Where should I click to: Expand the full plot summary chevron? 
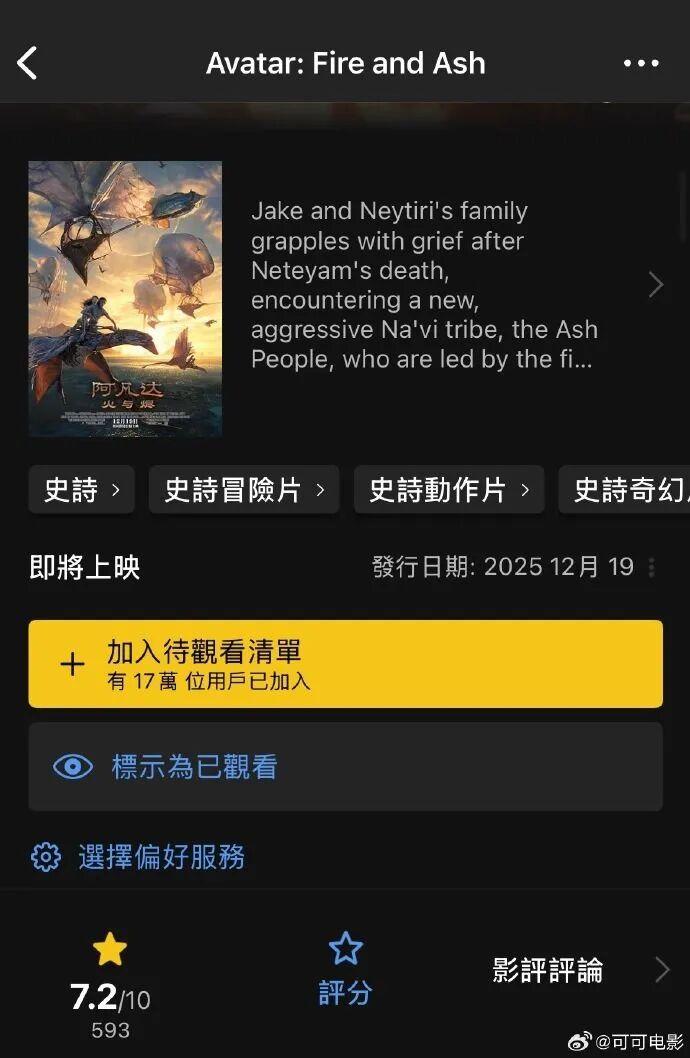click(656, 285)
